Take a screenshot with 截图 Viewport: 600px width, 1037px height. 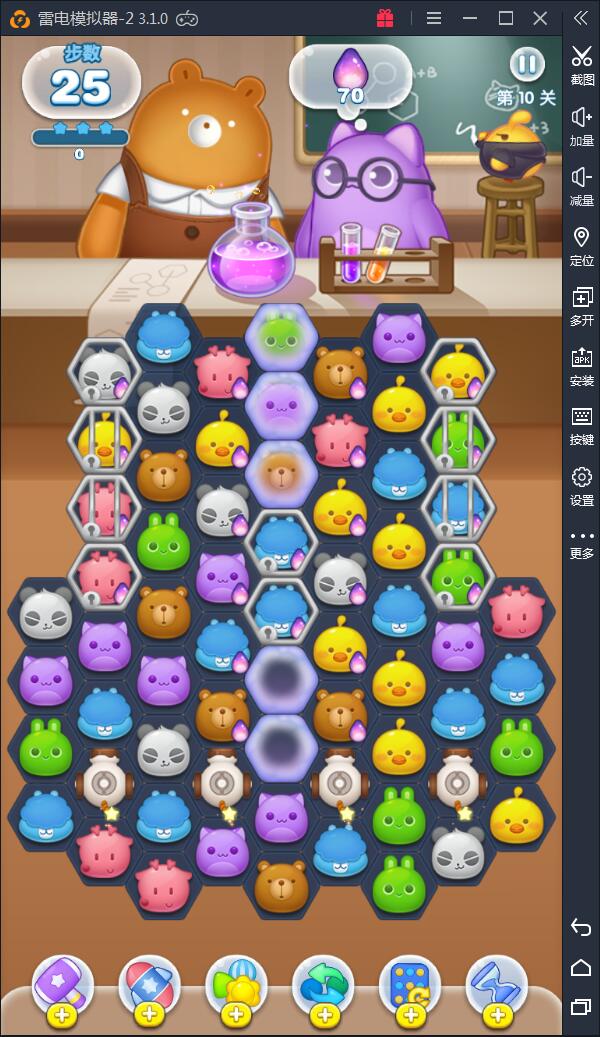point(582,64)
